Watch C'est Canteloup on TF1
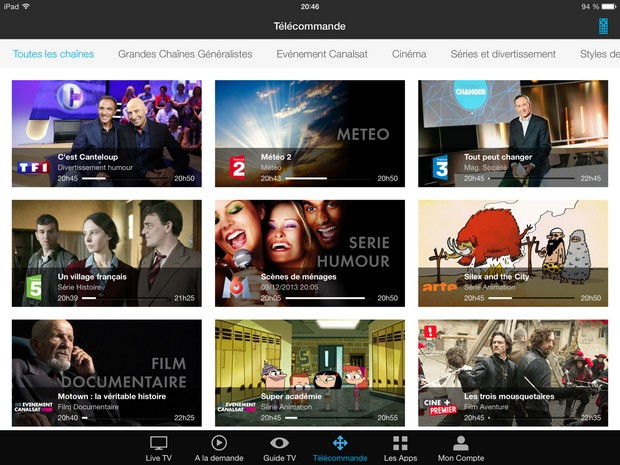Image resolution: width=620 pixels, height=465 pixels. (x=107, y=133)
